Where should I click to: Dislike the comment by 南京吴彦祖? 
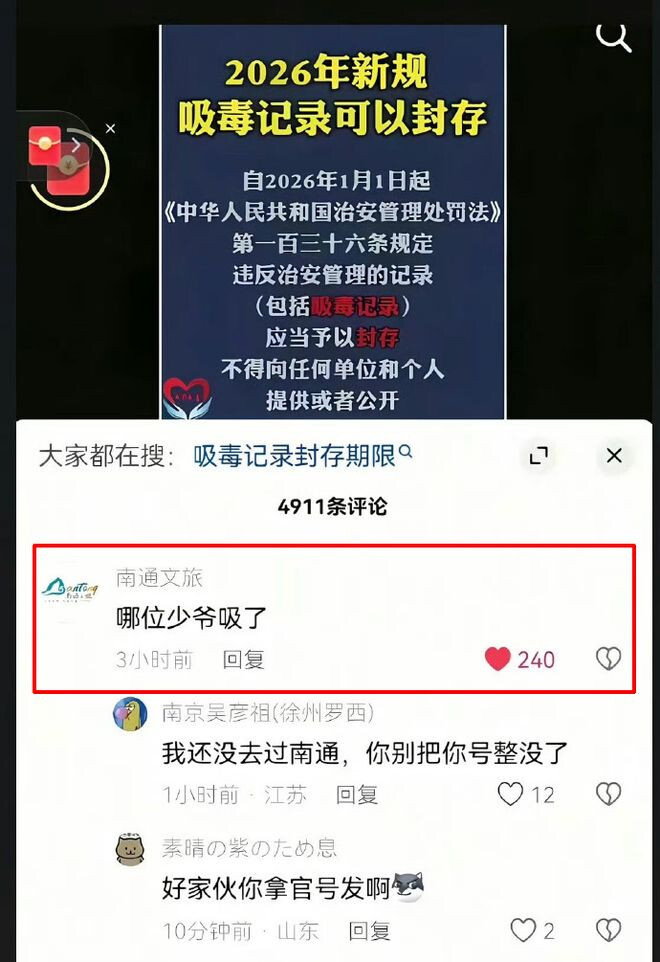tap(608, 794)
